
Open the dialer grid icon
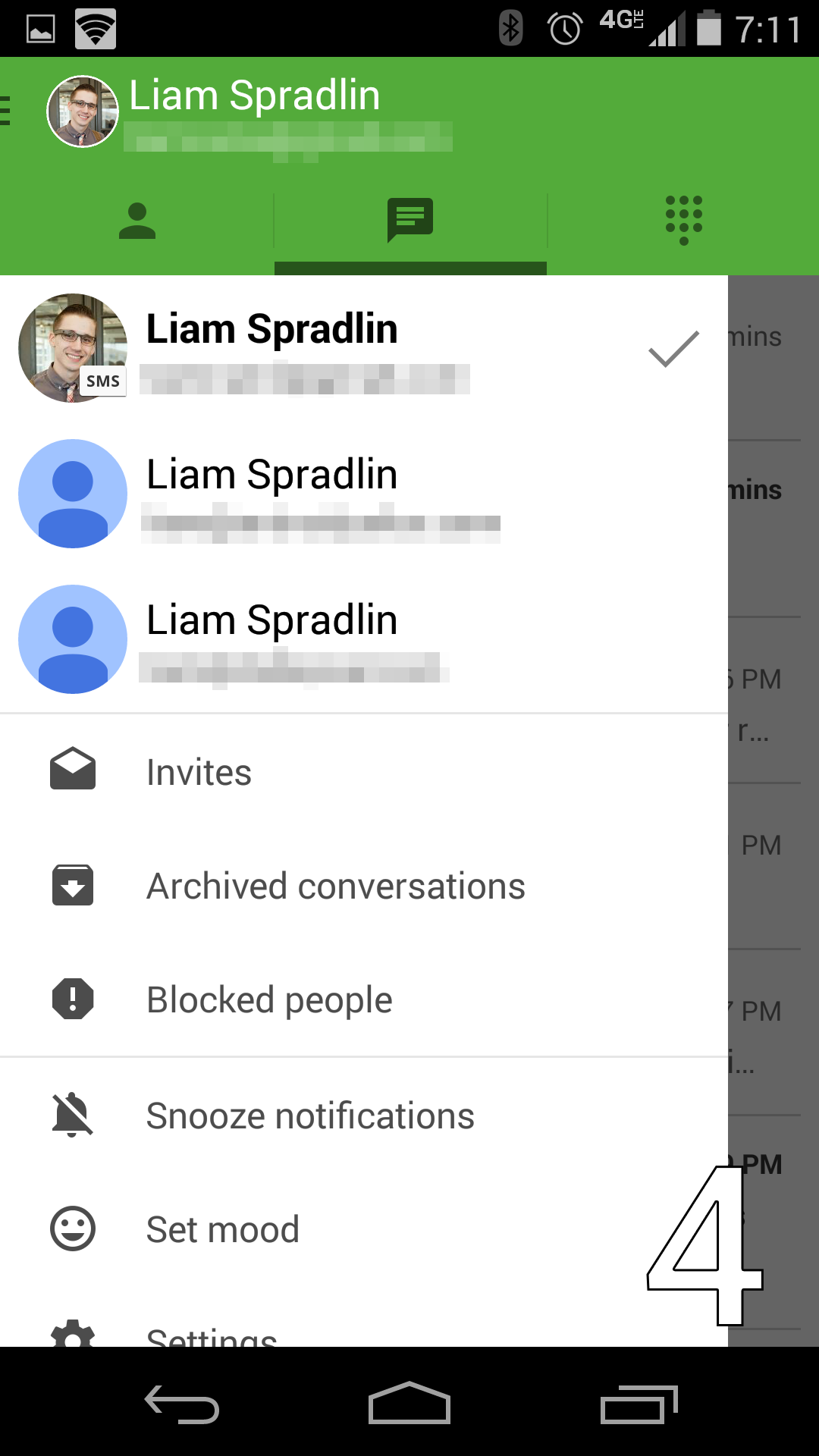(x=683, y=219)
